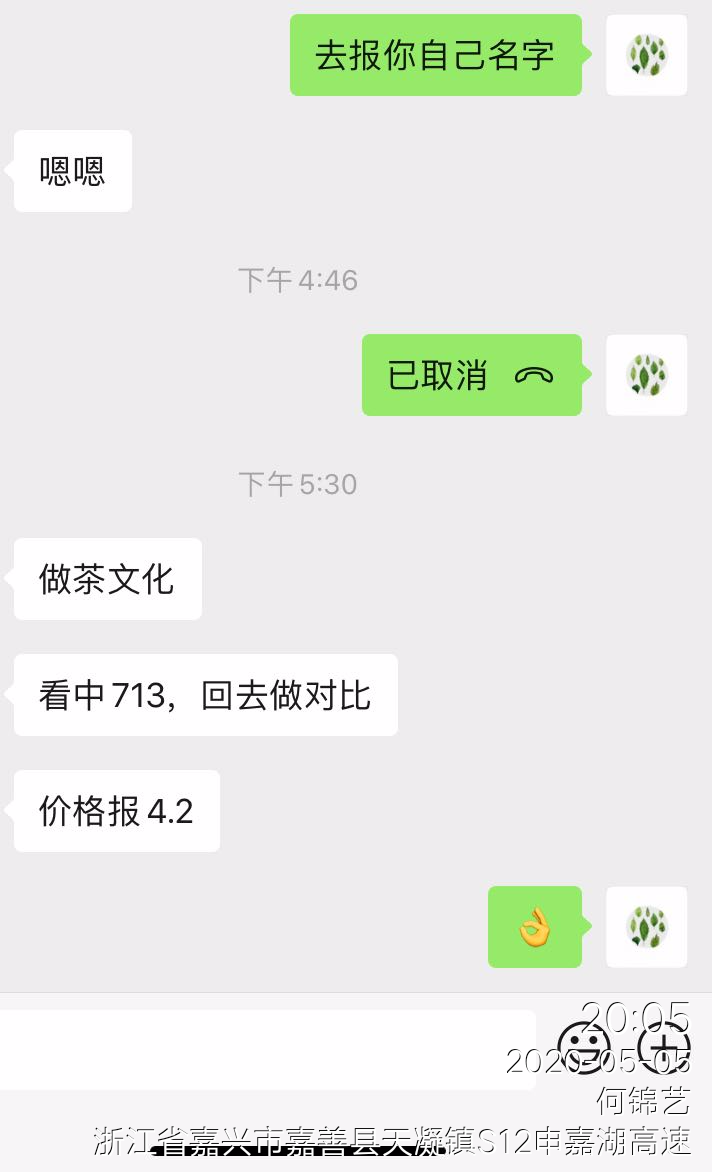The image size is (712, 1172).
Task: Open sender avatar beside 去报你自己名字 message
Action: 646,55
